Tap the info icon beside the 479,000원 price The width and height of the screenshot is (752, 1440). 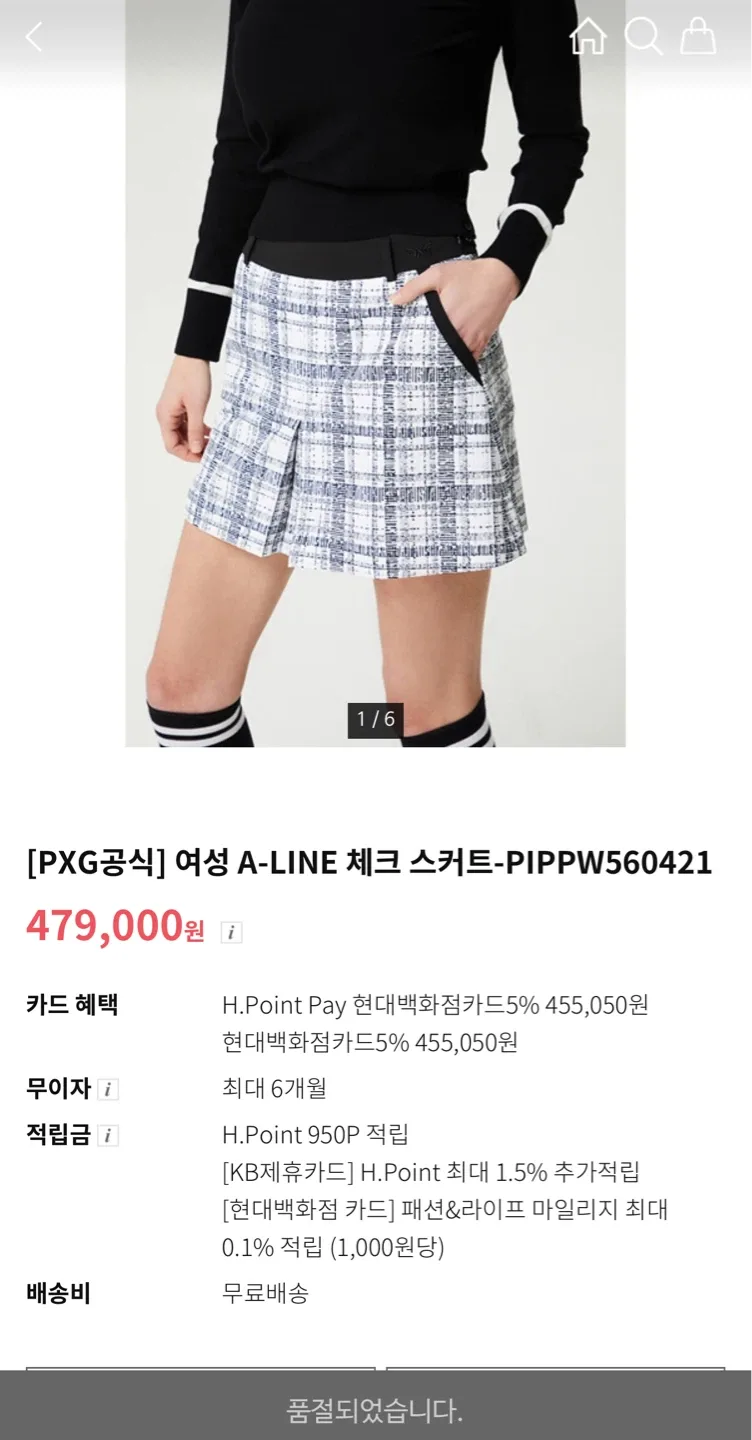231,932
